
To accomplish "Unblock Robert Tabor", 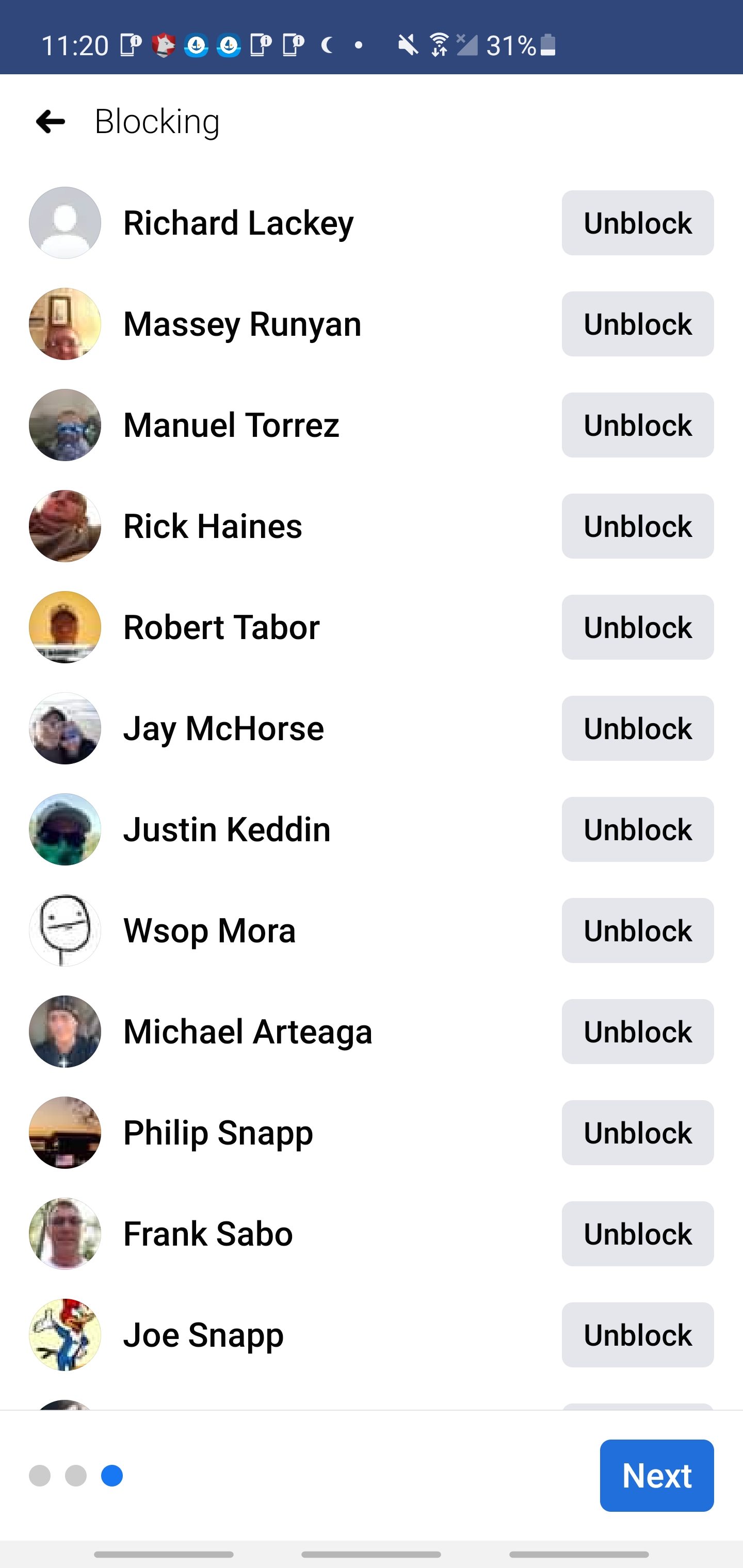I will click(x=637, y=627).
